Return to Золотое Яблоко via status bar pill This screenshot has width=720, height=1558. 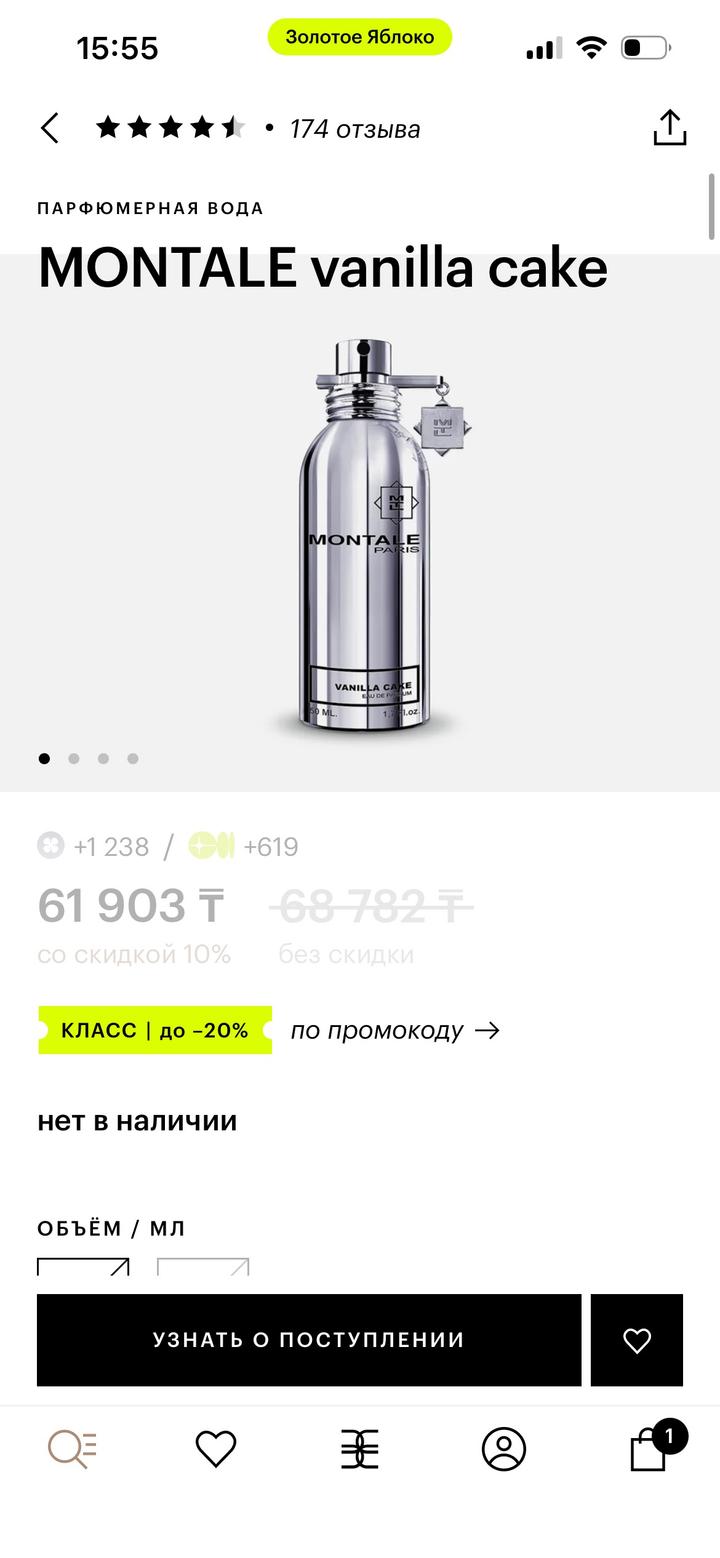coord(360,37)
